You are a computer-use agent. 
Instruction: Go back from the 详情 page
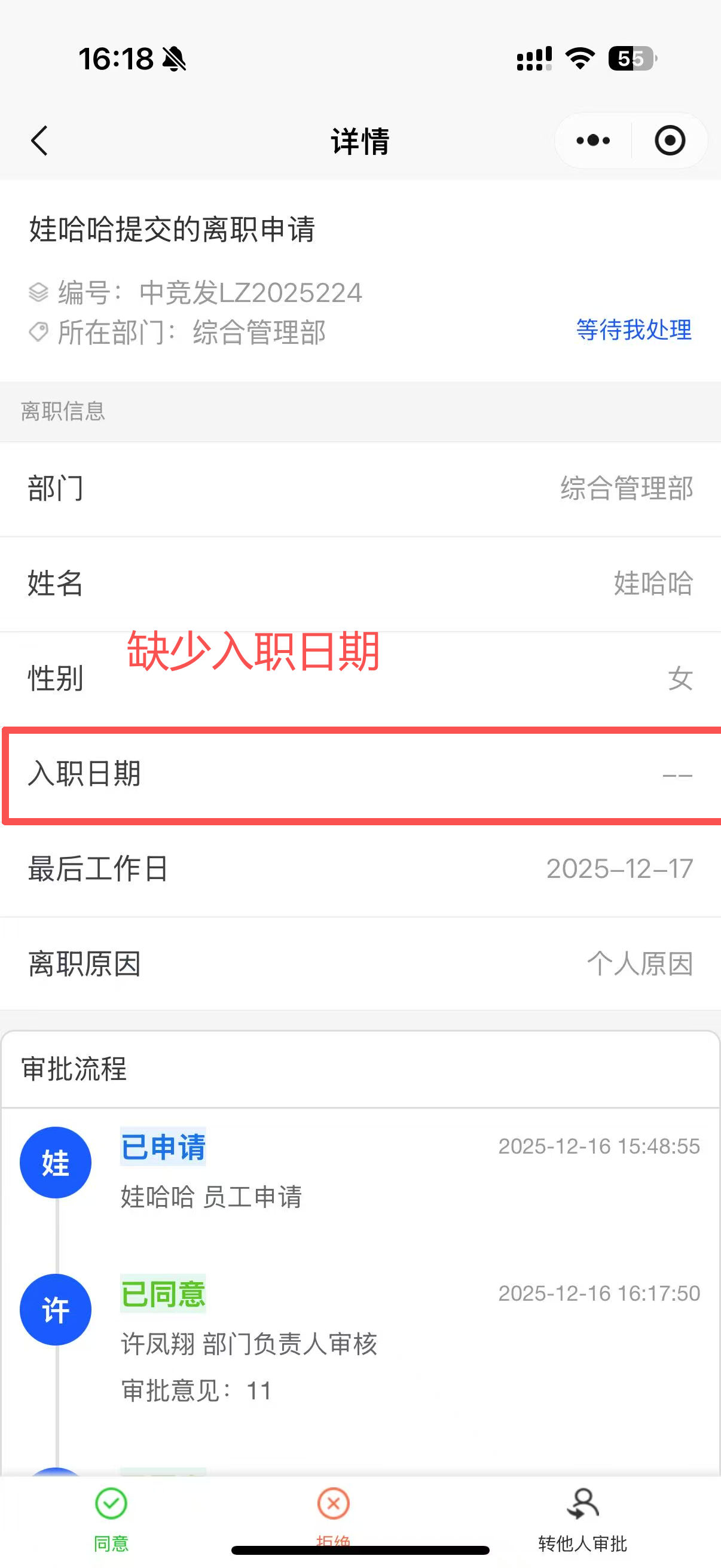click(x=39, y=141)
